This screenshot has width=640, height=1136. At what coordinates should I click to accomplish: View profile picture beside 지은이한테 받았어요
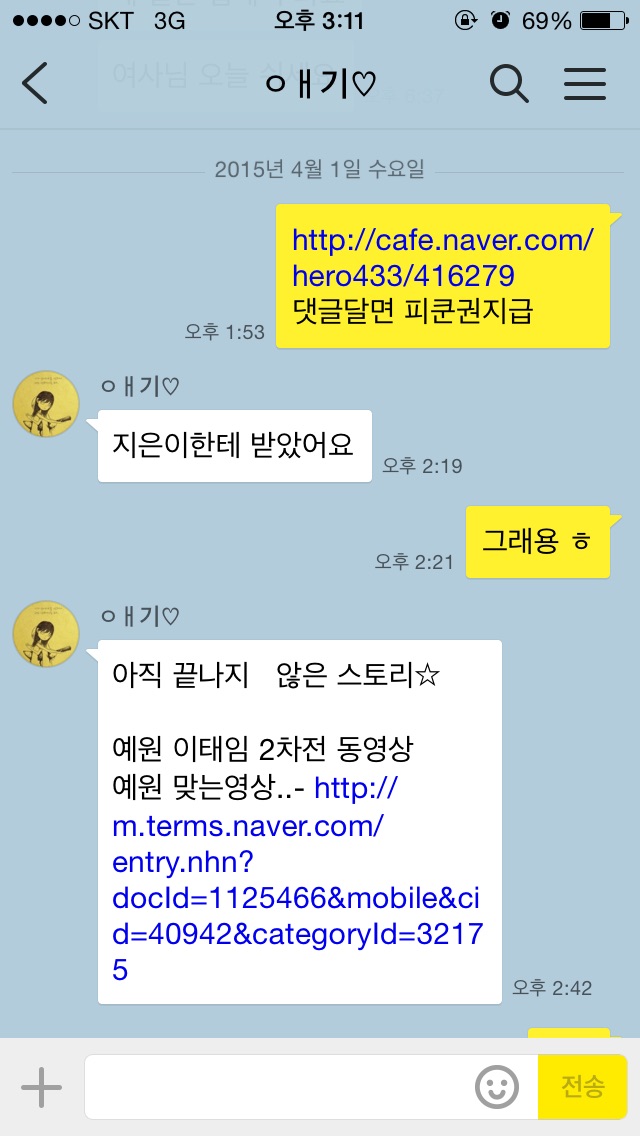46,408
